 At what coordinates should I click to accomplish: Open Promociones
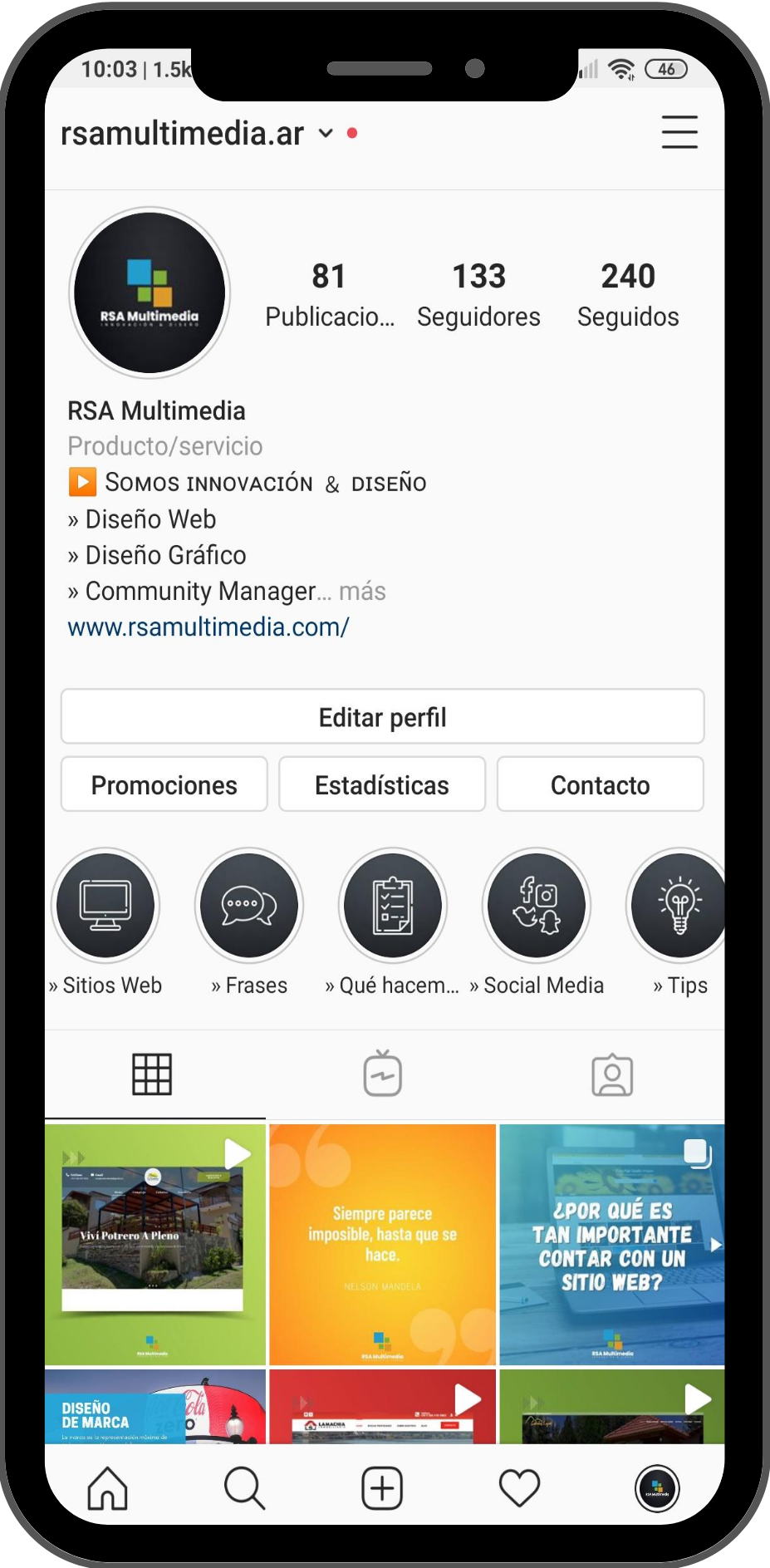point(164,784)
